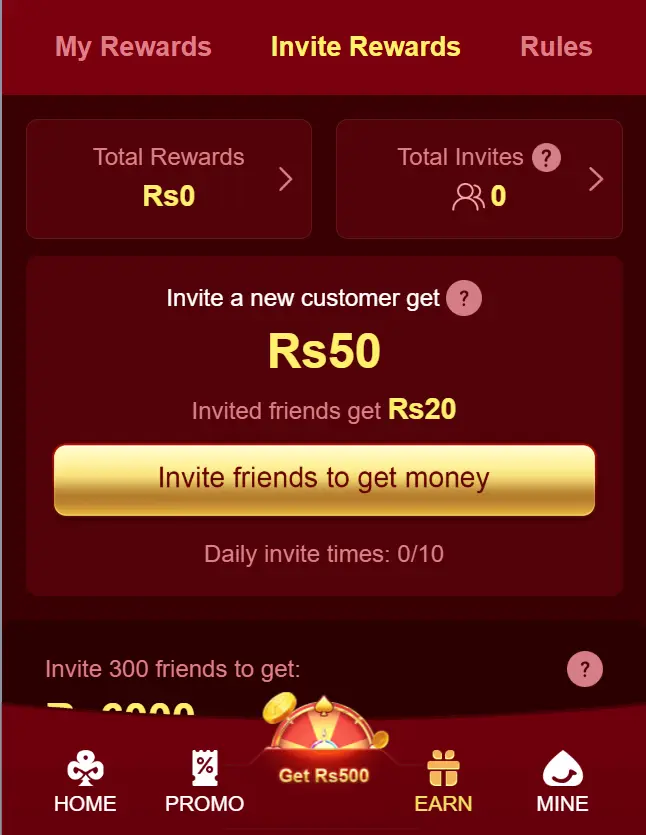646x835 pixels.
Task: Open help icon for Invite 300 friends
Action: point(585,669)
